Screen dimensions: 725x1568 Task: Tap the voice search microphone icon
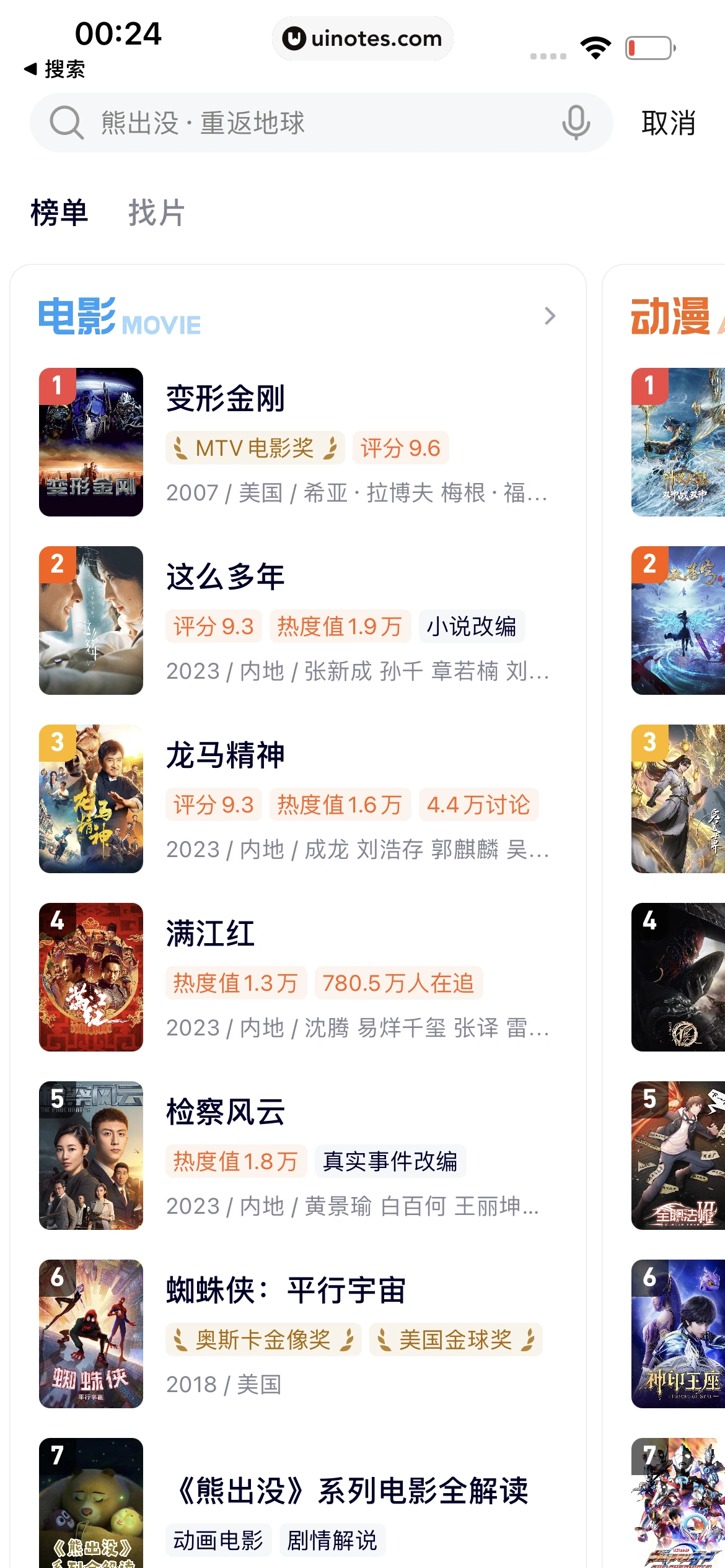[x=575, y=122]
